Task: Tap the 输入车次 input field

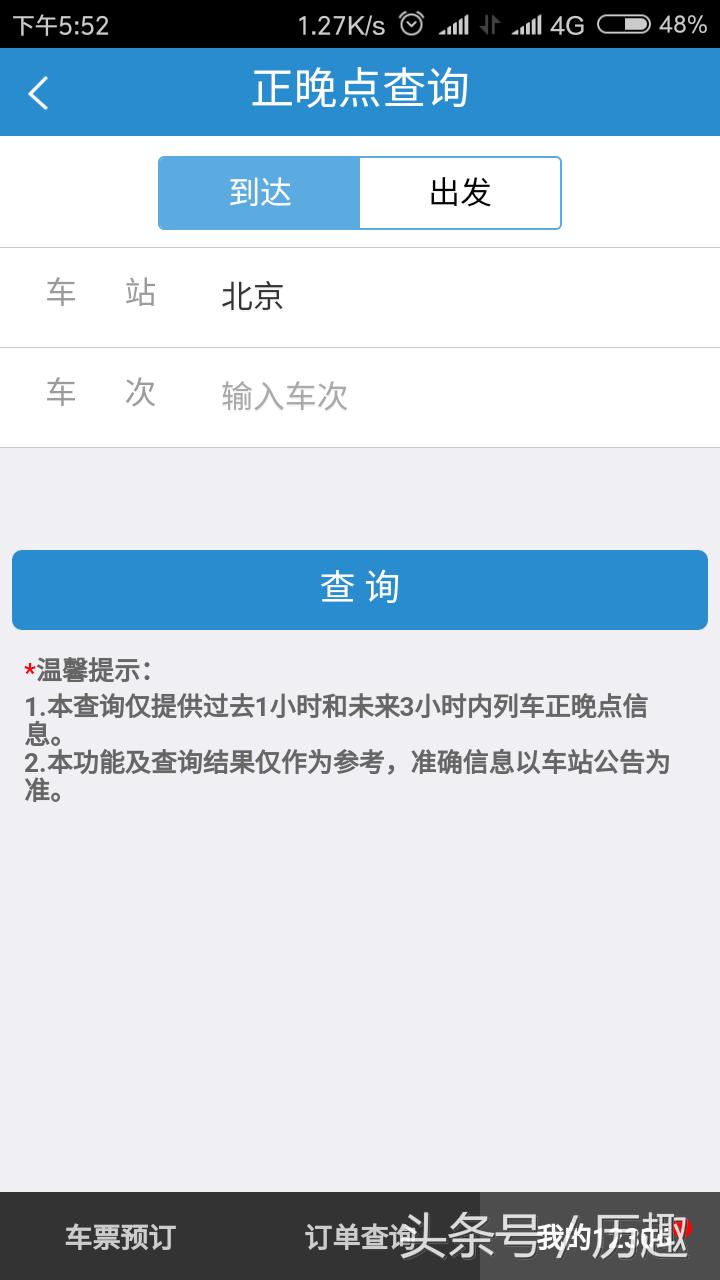Action: (x=284, y=396)
